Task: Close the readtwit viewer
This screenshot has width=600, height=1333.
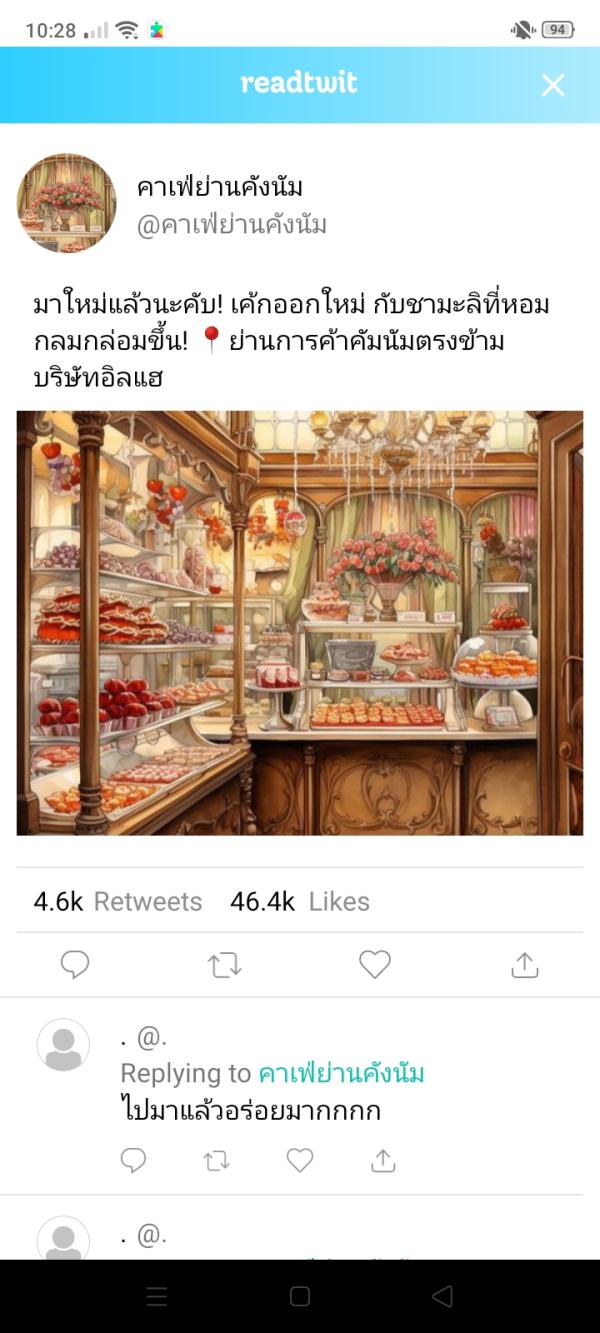Action: click(x=553, y=85)
